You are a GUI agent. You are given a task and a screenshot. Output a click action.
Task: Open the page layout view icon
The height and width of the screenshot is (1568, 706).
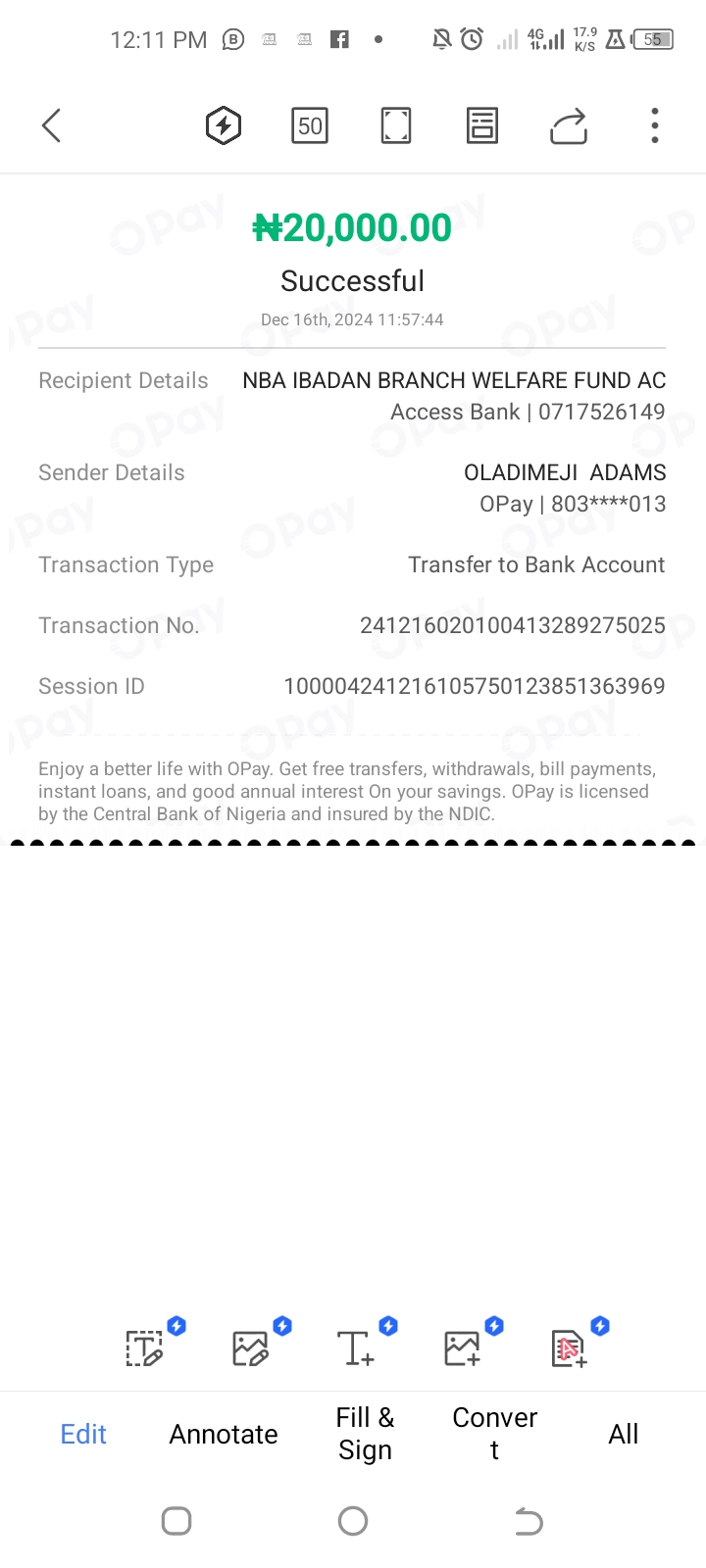pyautogui.click(x=482, y=125)
